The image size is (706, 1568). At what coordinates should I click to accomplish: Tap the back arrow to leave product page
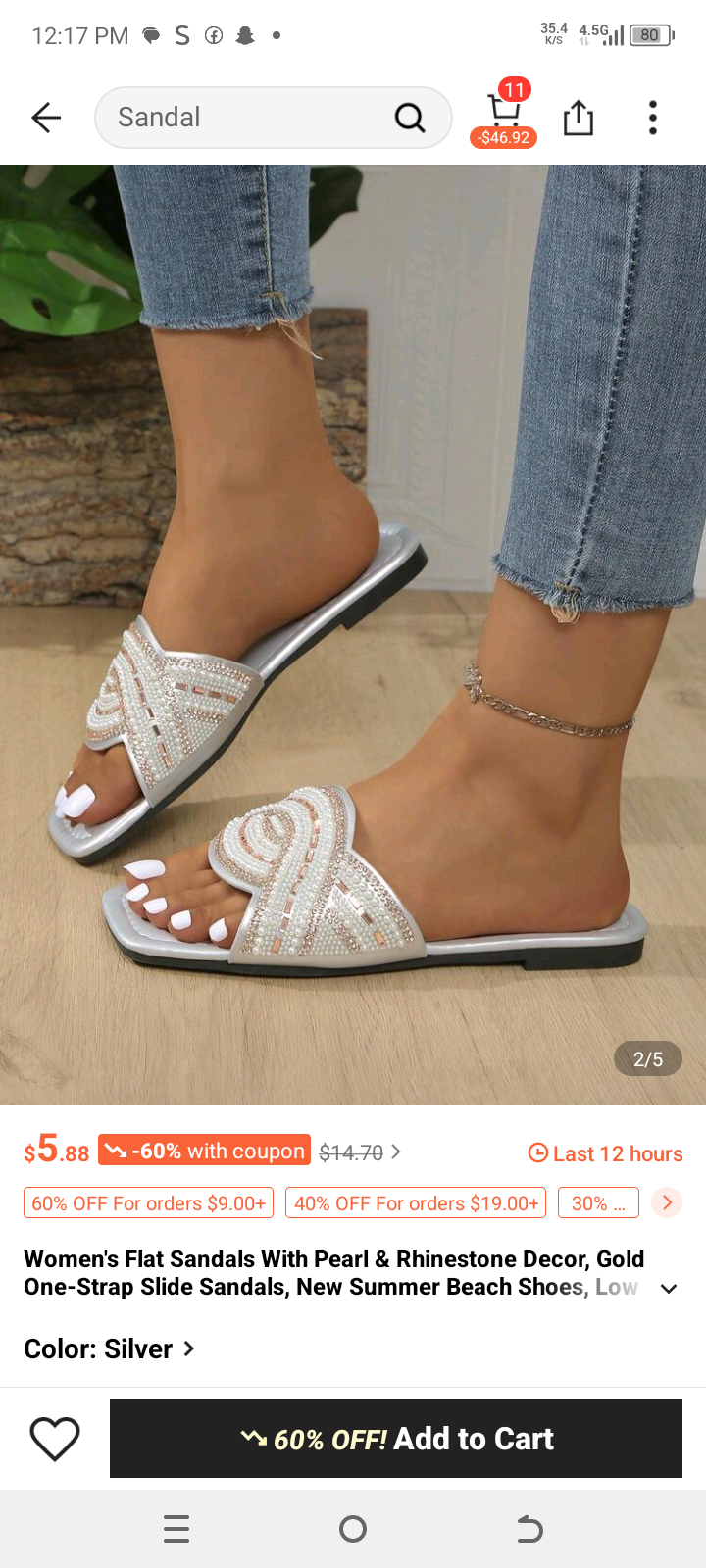click(x=45, y=117)
